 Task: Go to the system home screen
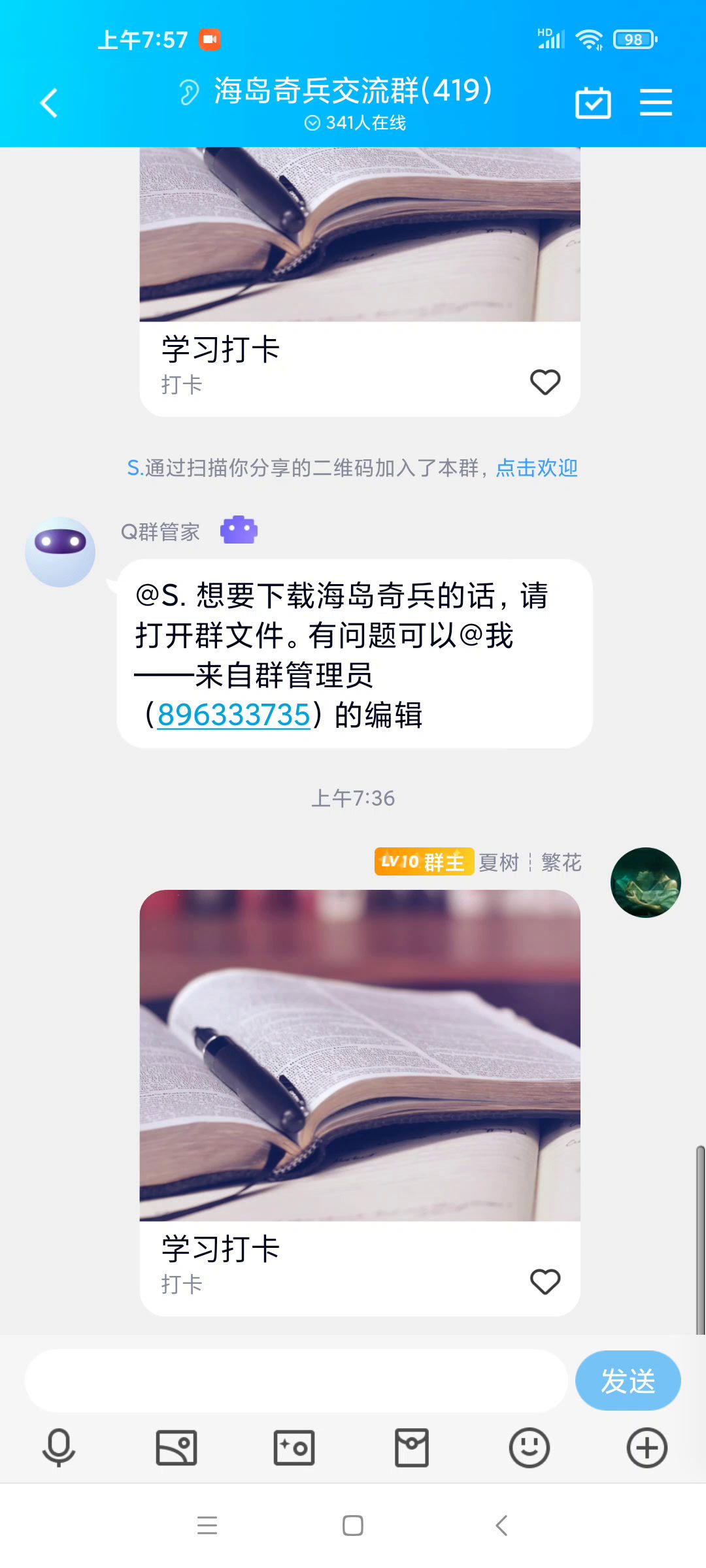click(x=353, y=1526)
